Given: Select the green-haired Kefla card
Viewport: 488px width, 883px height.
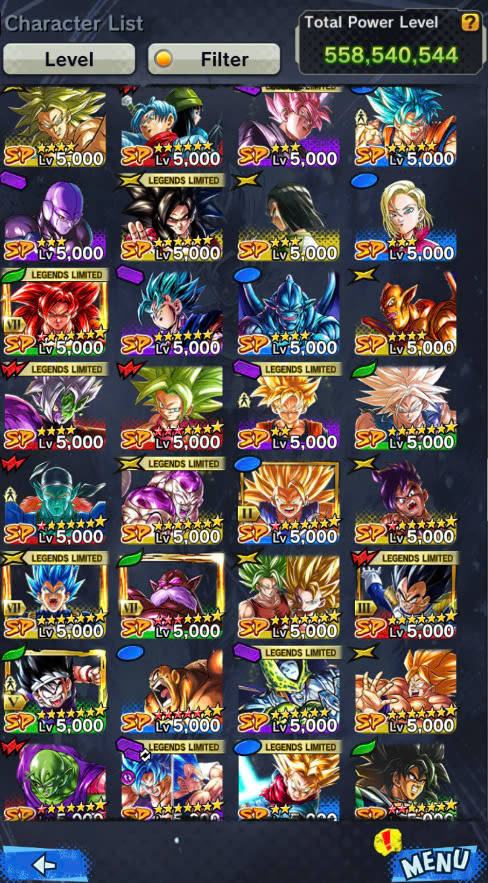Looking at the screenshot, I should 172,406.
